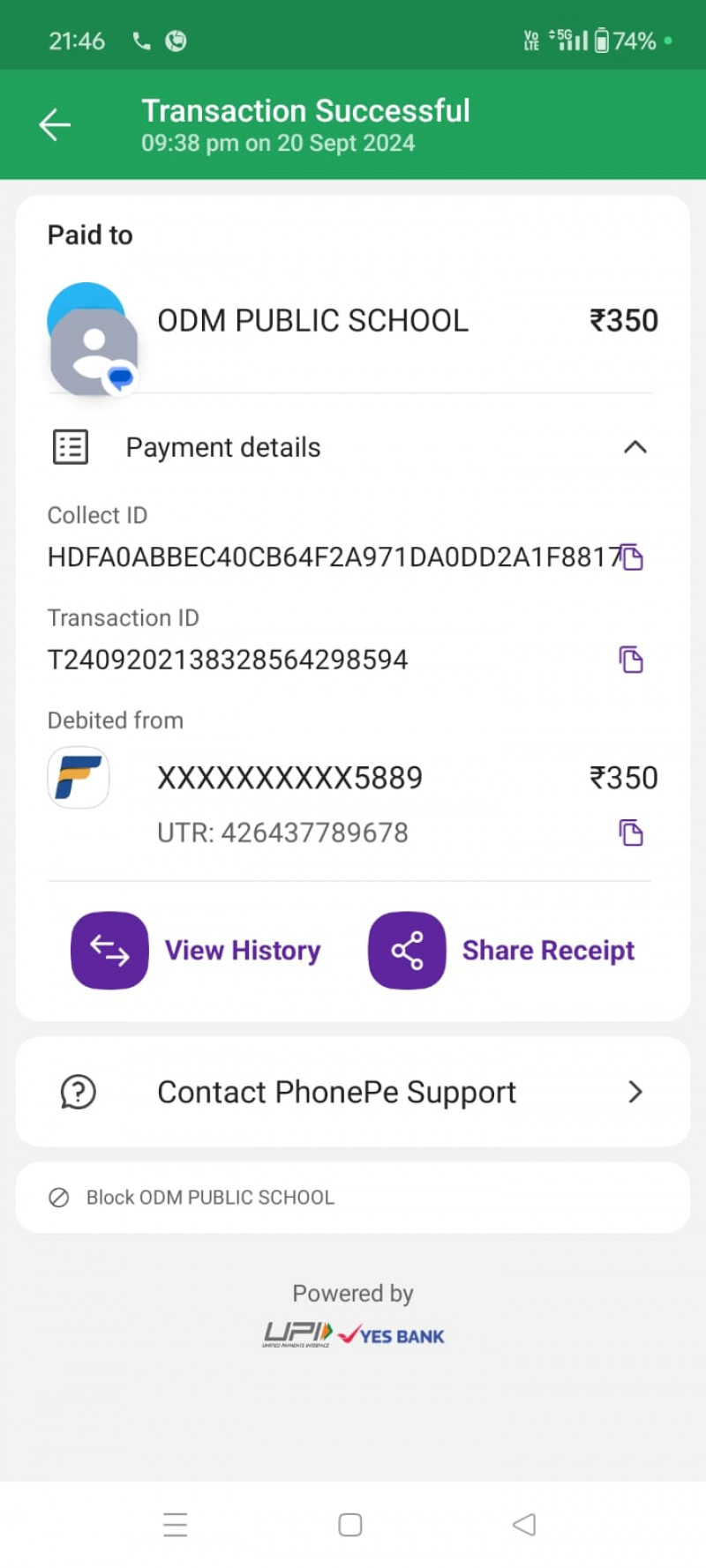706x1568 pixels.
Task: Collapse the Payment details section
Action: point(635,447)
